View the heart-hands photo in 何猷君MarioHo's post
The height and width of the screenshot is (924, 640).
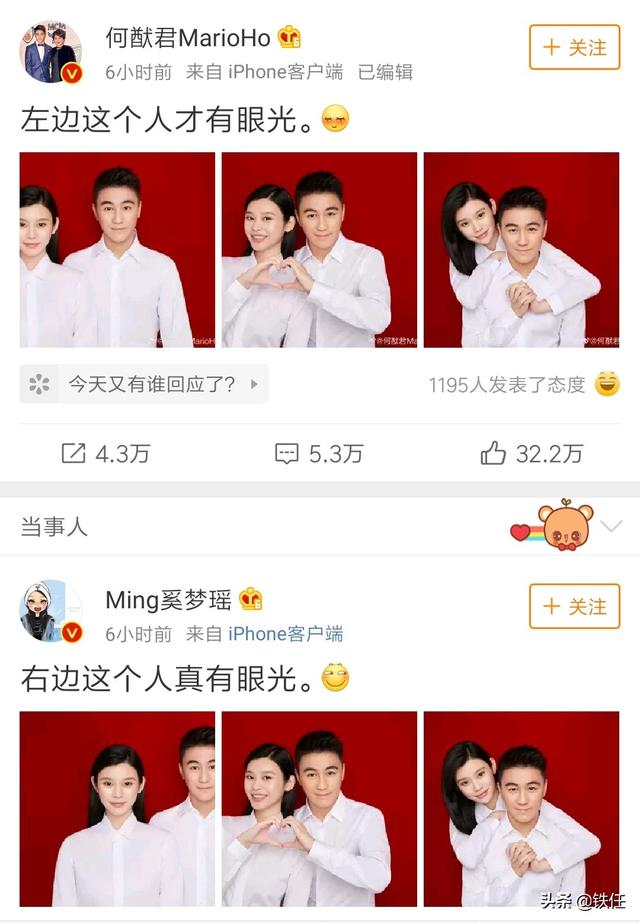pos(319,250)
